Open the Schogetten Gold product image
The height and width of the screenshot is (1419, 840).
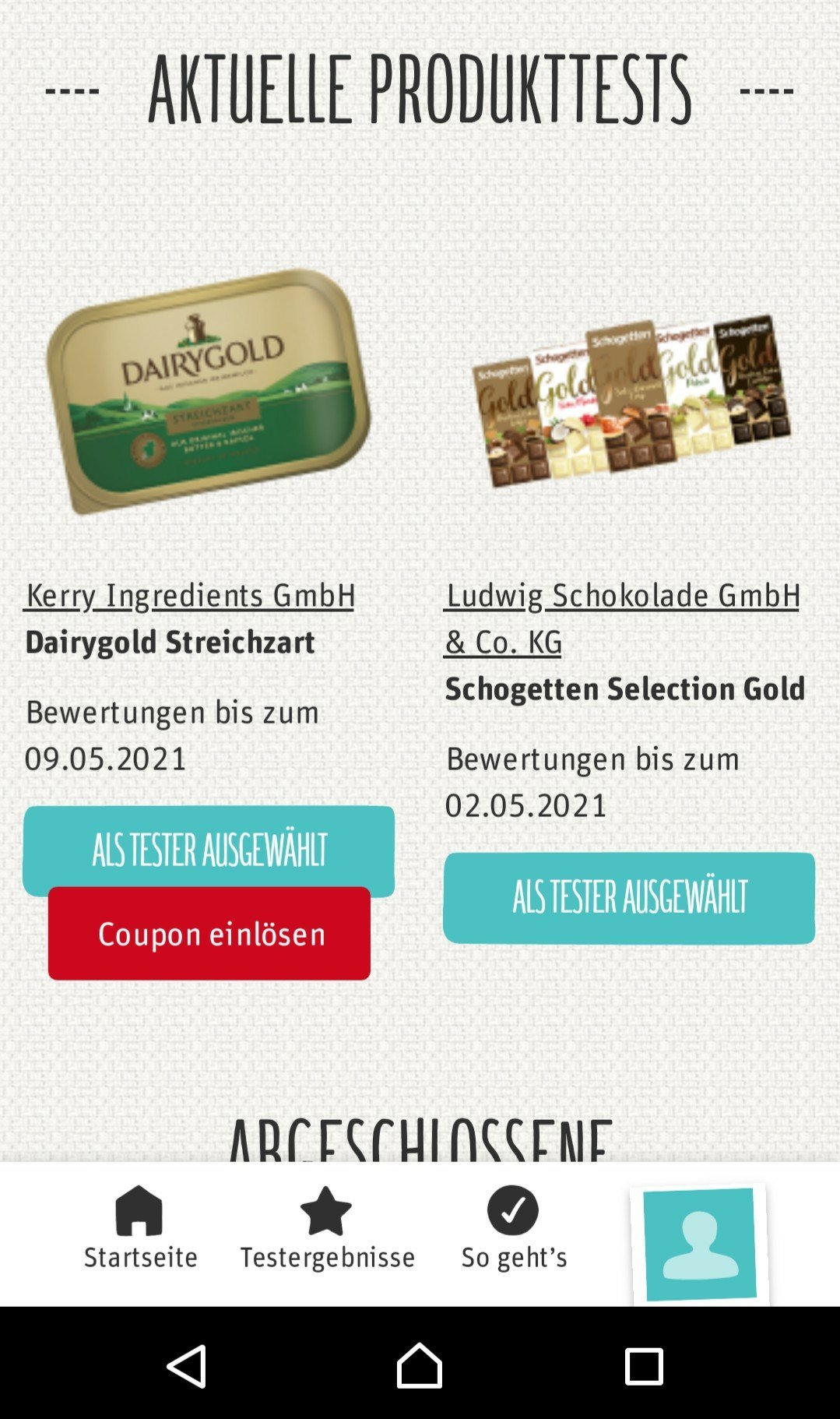(631, 401)
